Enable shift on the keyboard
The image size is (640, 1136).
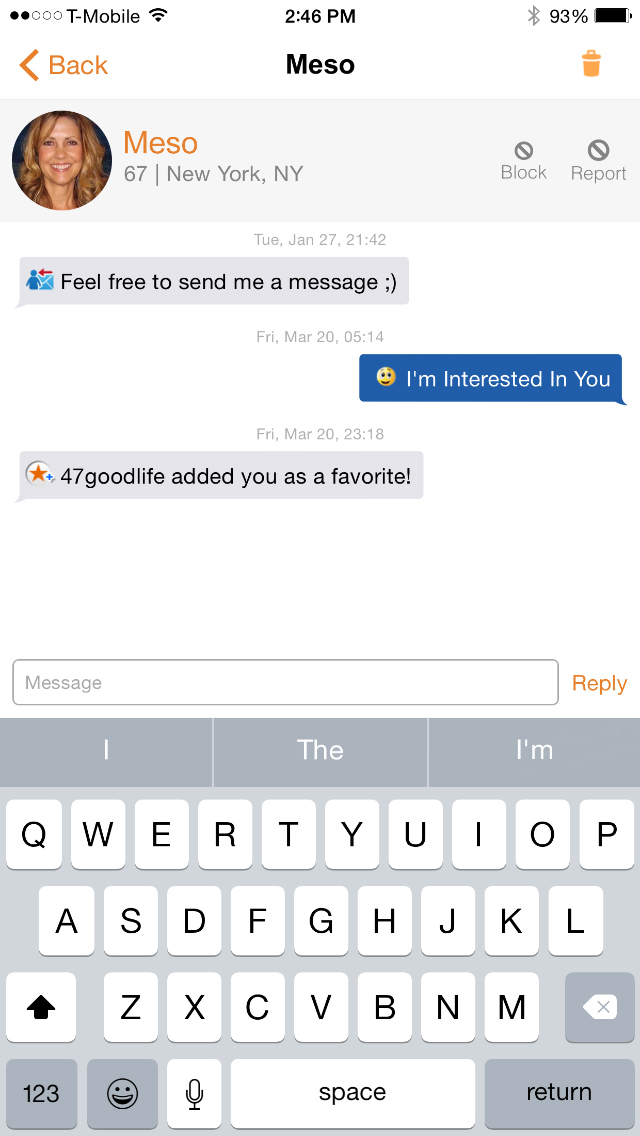pos(41,1007)
